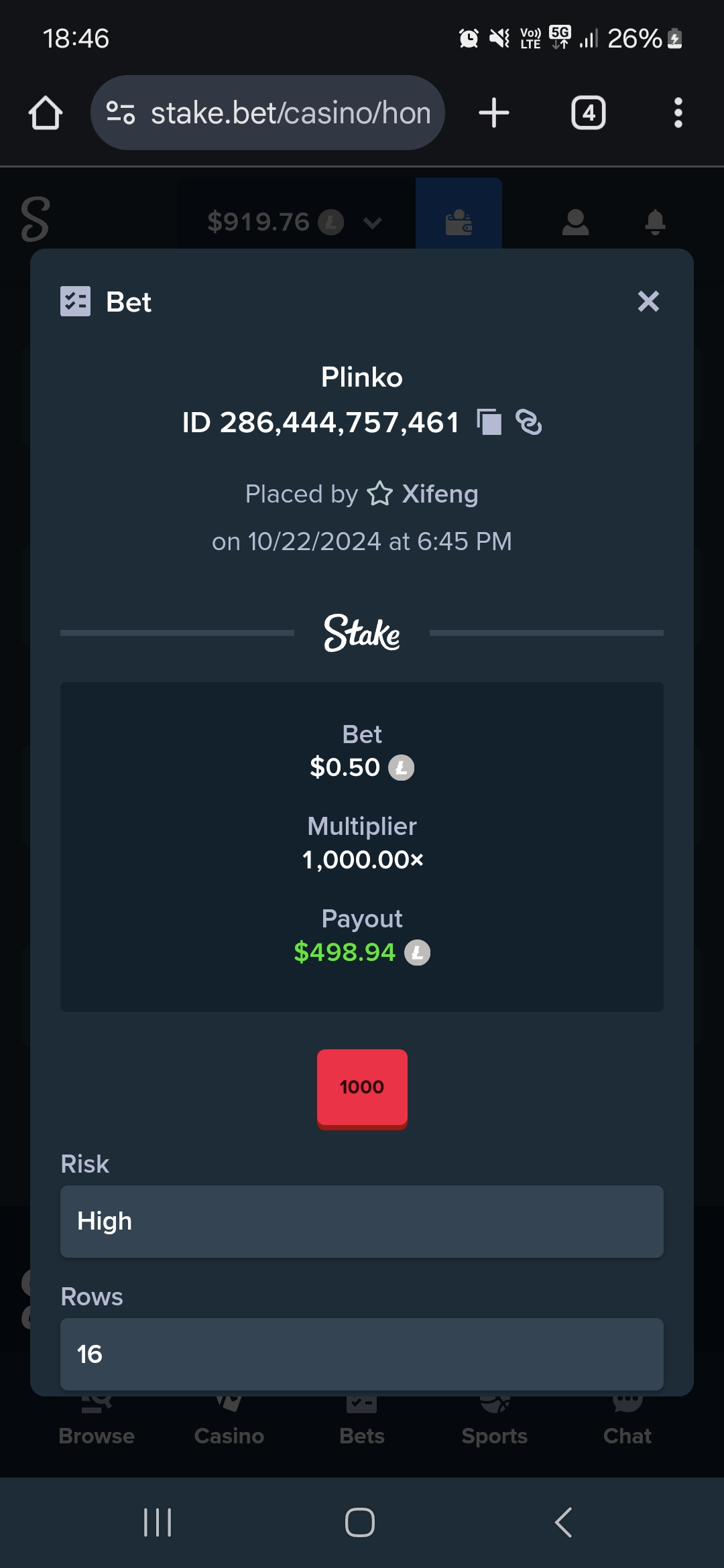Screen dimensions: 724x1568
Task: Open a new browser tab
Action: pos(494,113)
